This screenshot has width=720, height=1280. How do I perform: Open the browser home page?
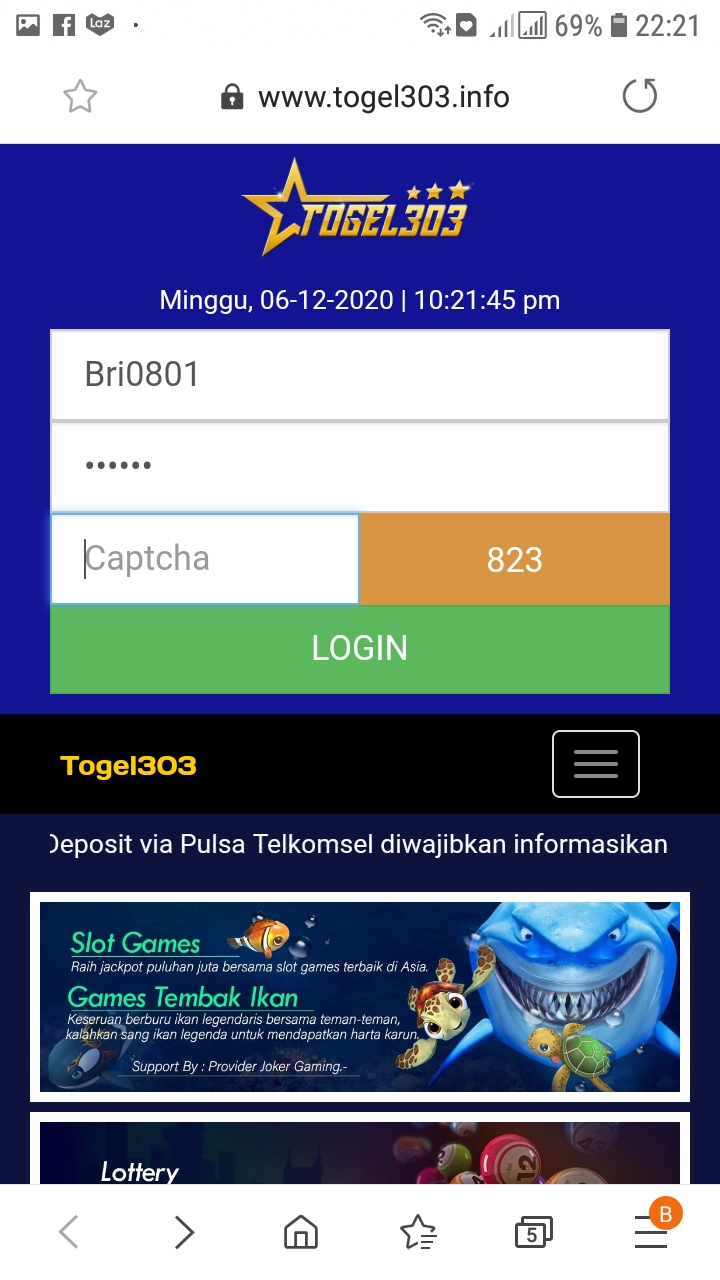tap(300, 1233)
